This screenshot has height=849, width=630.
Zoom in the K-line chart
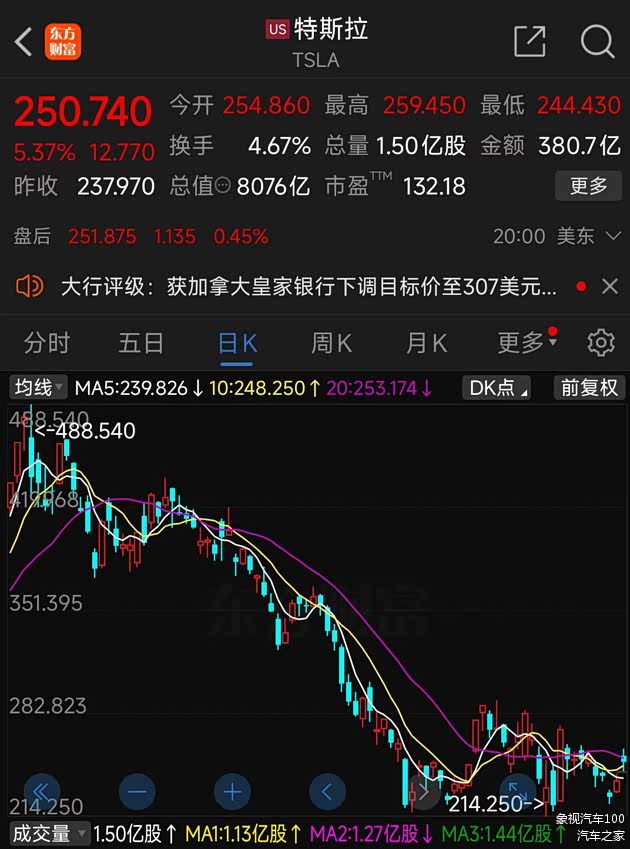[x=232, y=792]
